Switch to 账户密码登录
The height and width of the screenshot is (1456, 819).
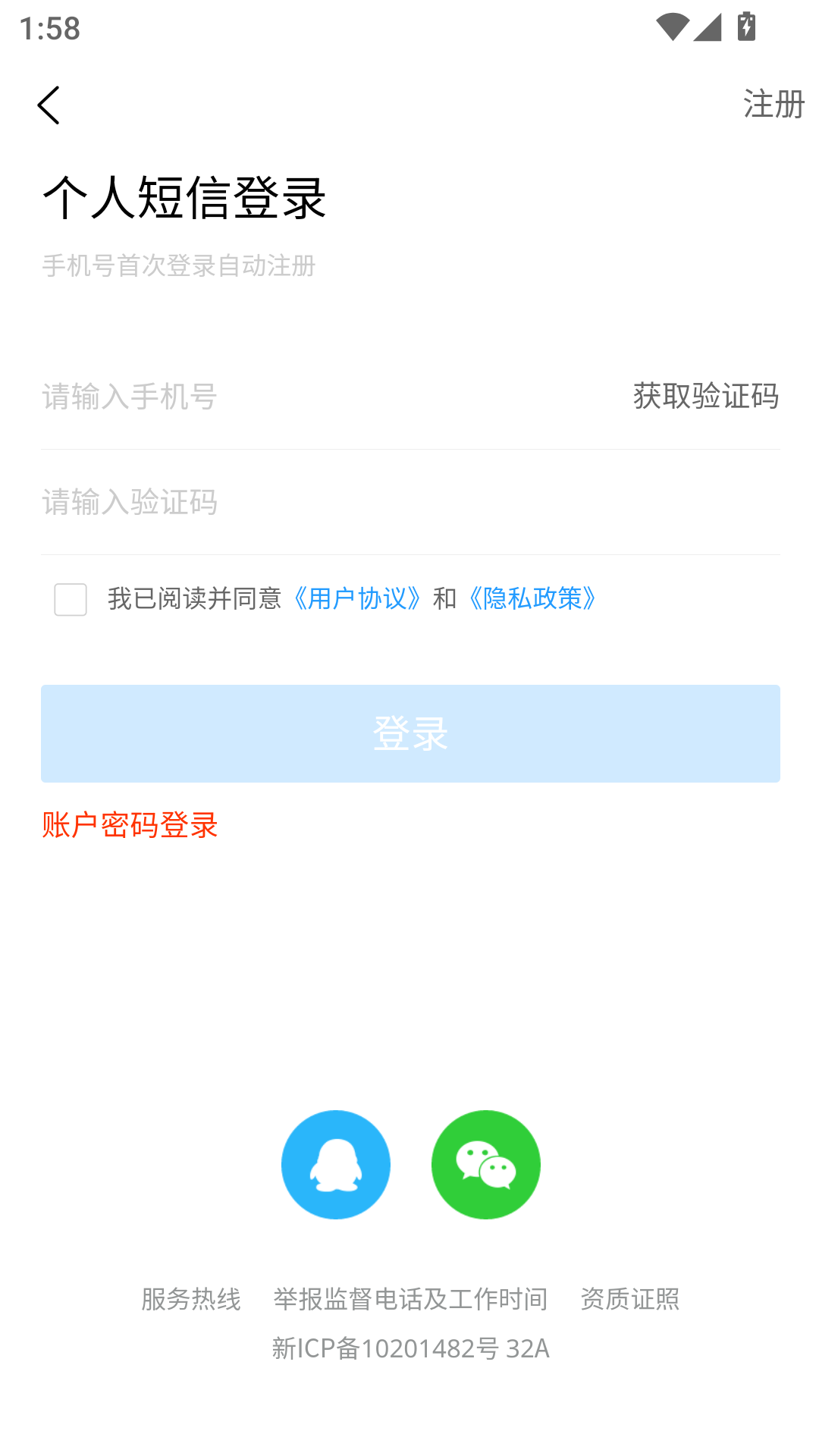[x=130, y=825]
